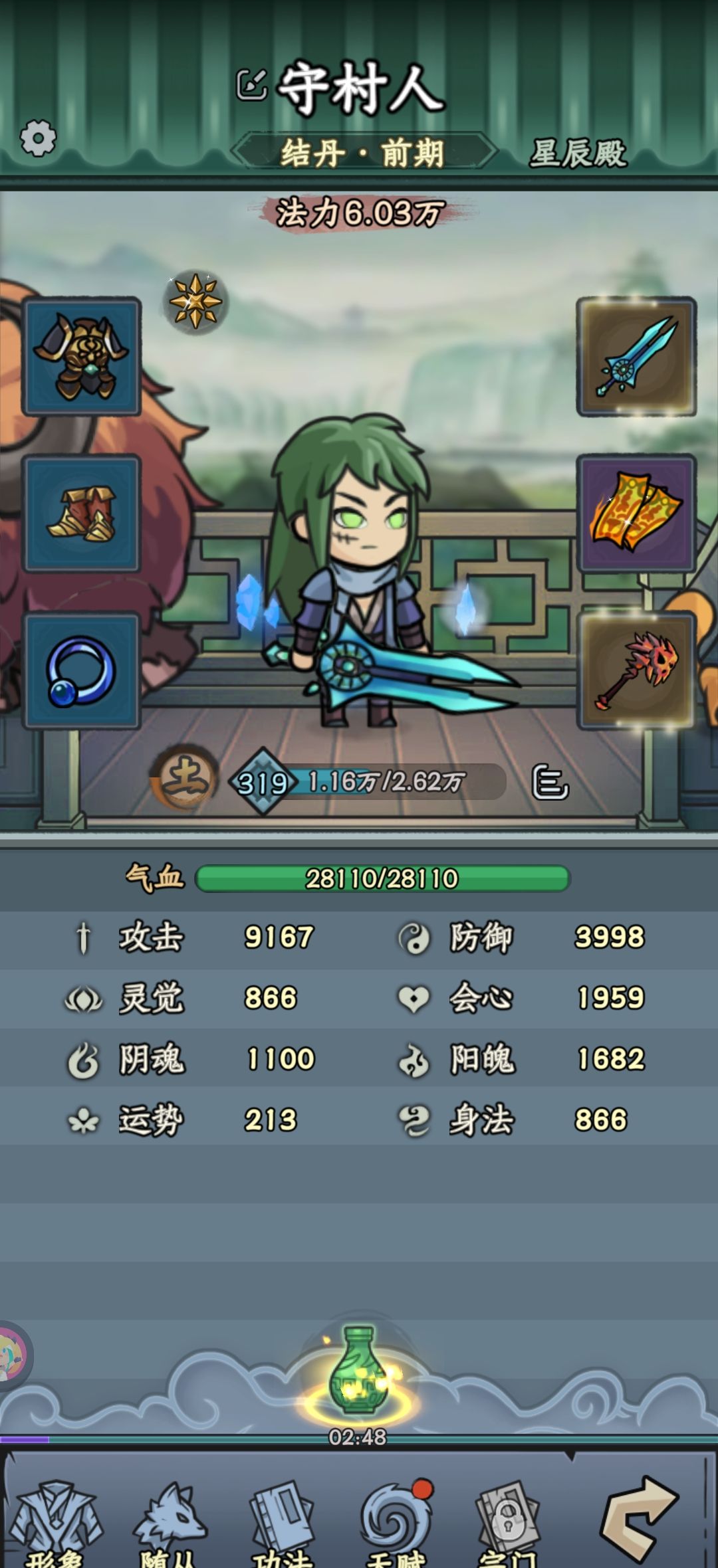Image resolution: width=718 pixels, height=1568 pixels.
Task: Tap the return arrow button
Action: [638, 1518]
